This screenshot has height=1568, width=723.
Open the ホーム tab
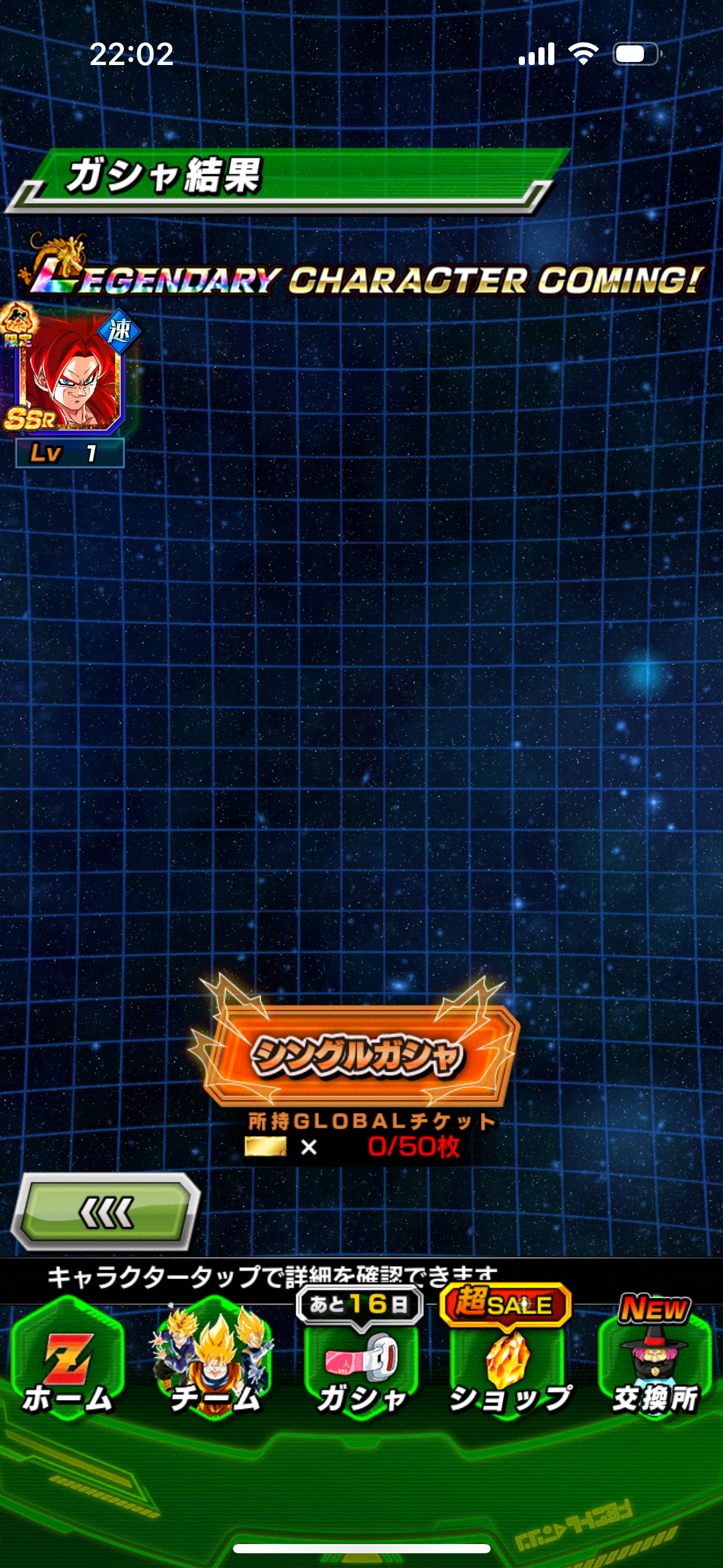click(67, 1360)
